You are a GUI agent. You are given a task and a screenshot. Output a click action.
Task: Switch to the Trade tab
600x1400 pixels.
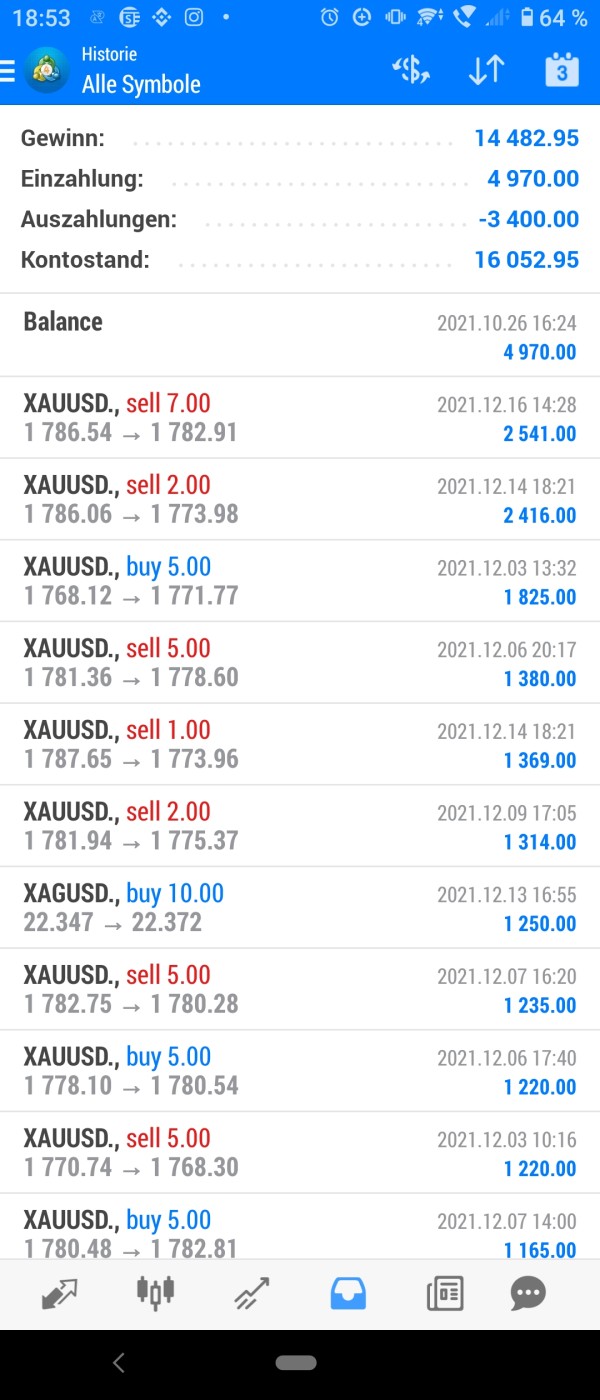(251, 1293)
